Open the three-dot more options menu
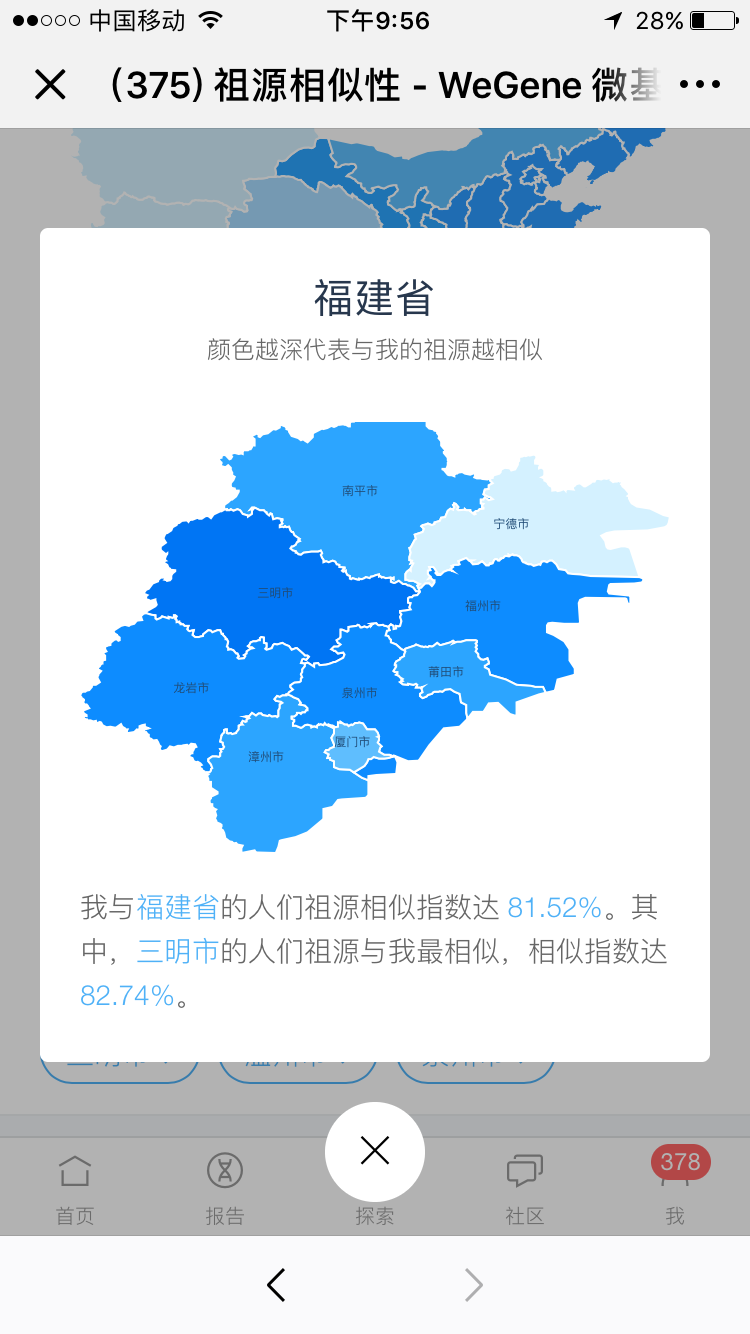The height and width of the screenshot is (1334, 750). pos(700,85)
